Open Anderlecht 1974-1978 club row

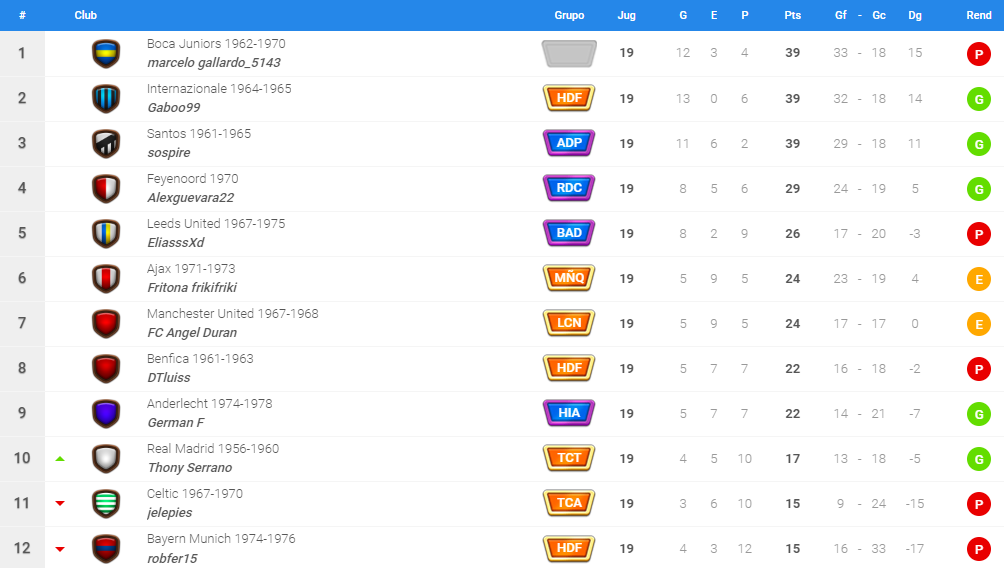pyautogui.click(x=209, y=404)
